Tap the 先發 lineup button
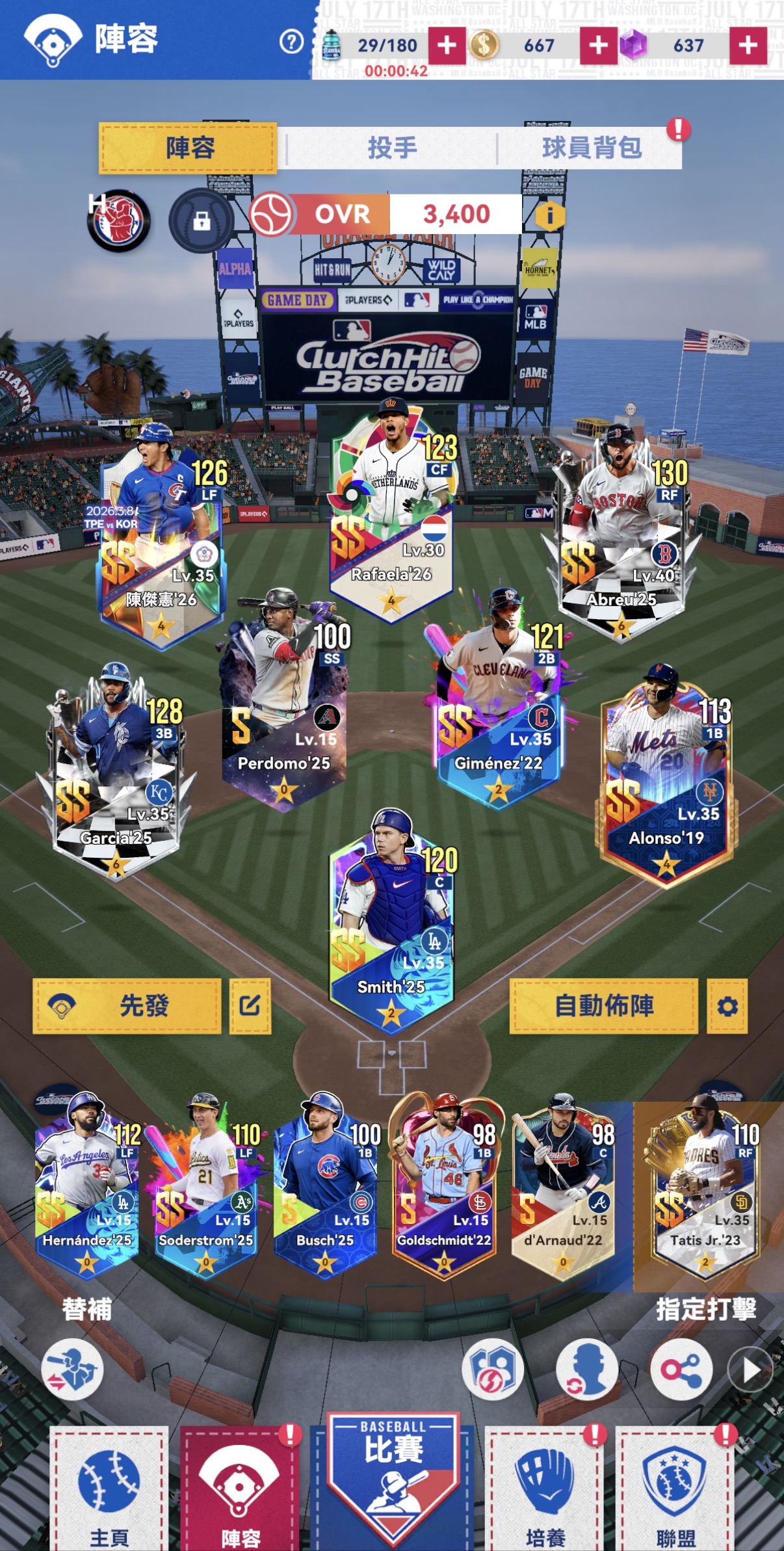The image size is (784, 1551). [127, 1006]
